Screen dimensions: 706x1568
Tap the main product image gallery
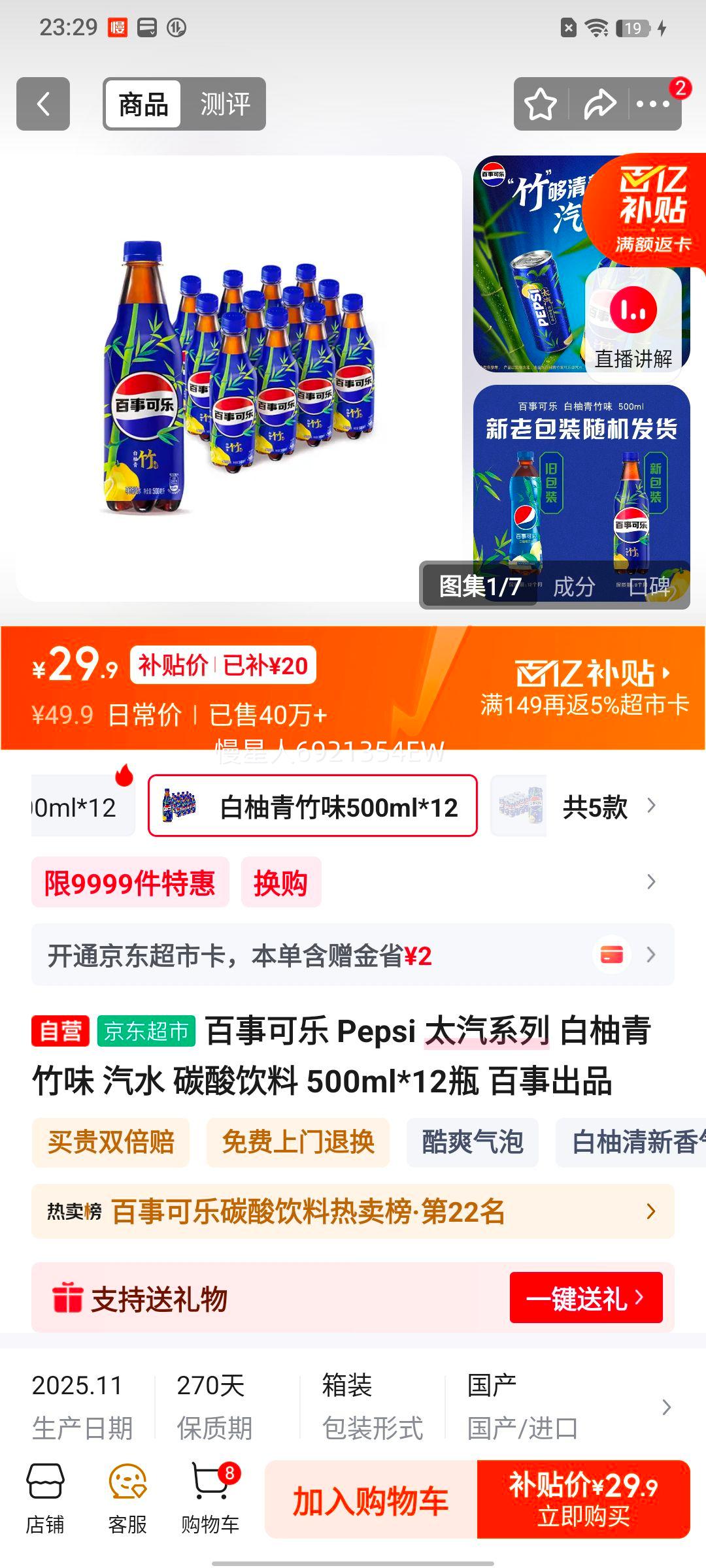point(242,379)
